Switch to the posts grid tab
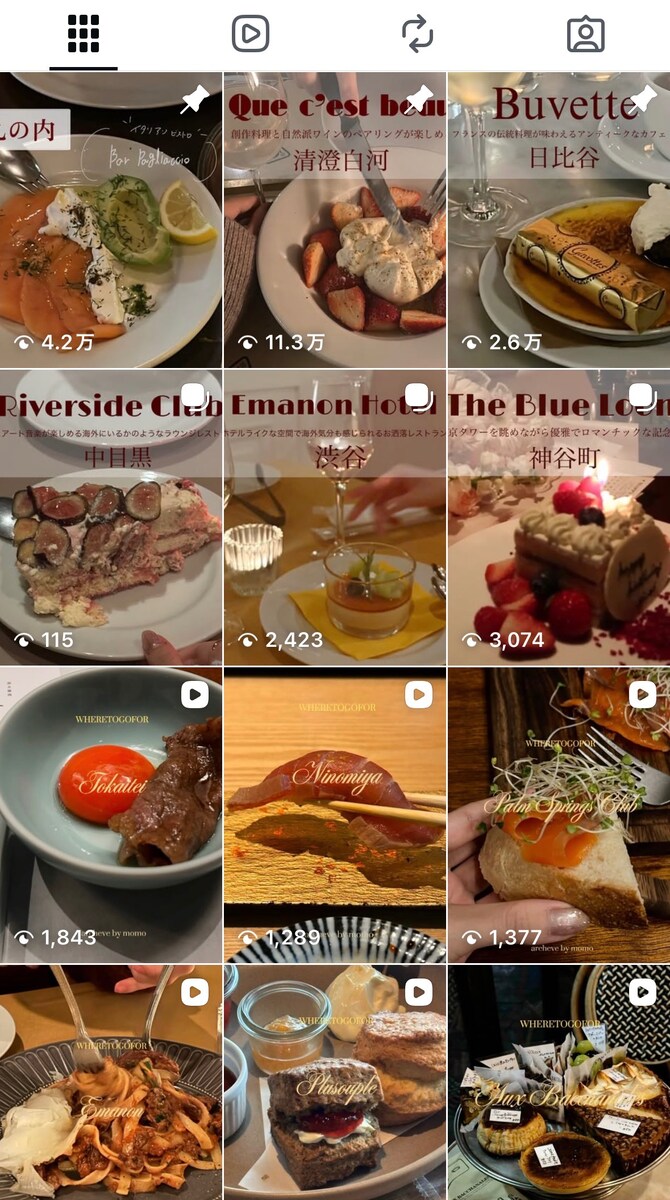 [84, 34]
